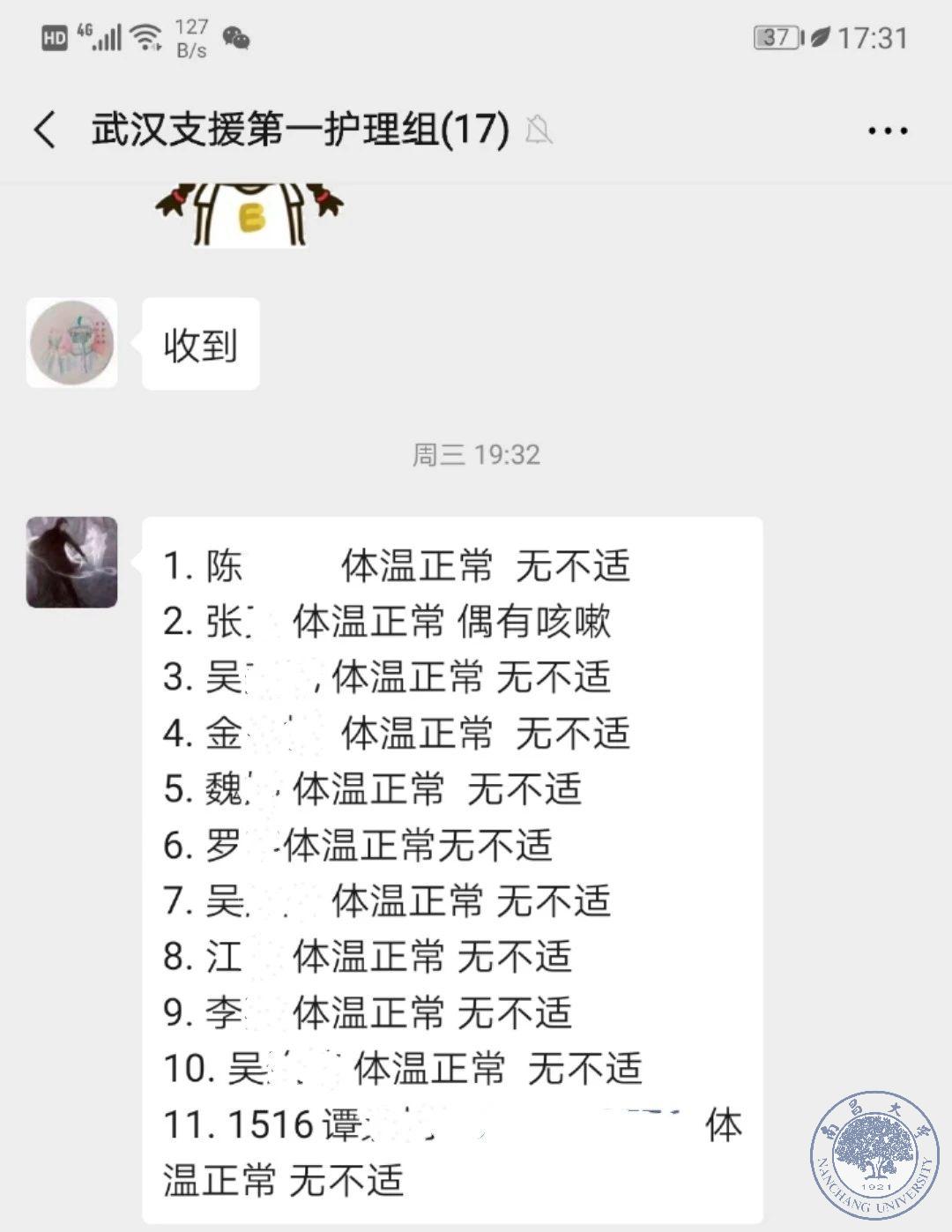Open the profile of the sender of 收到
Image resolution: width=952 pixels, height=1232 pixels.
click(71, 343)
